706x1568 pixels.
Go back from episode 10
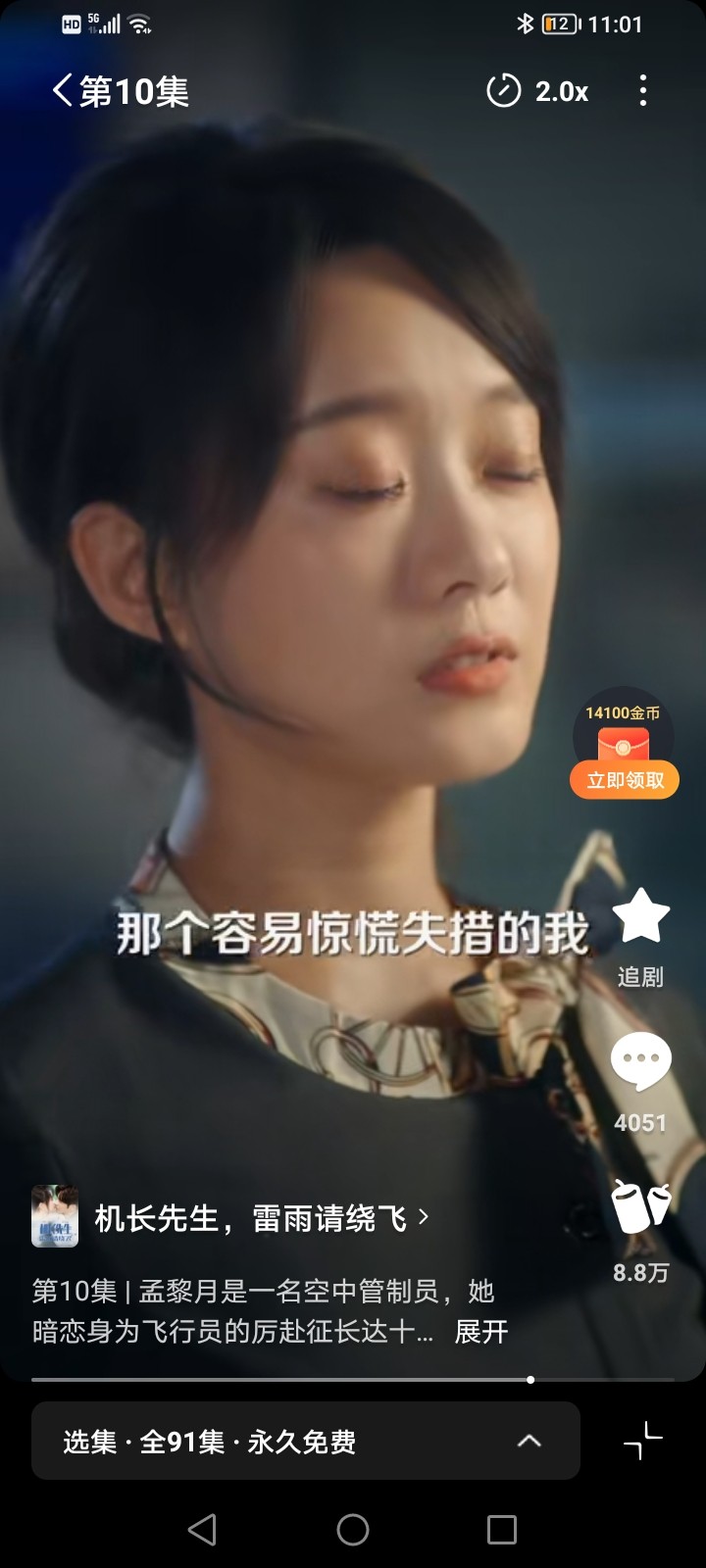click(x=63, y=91)
